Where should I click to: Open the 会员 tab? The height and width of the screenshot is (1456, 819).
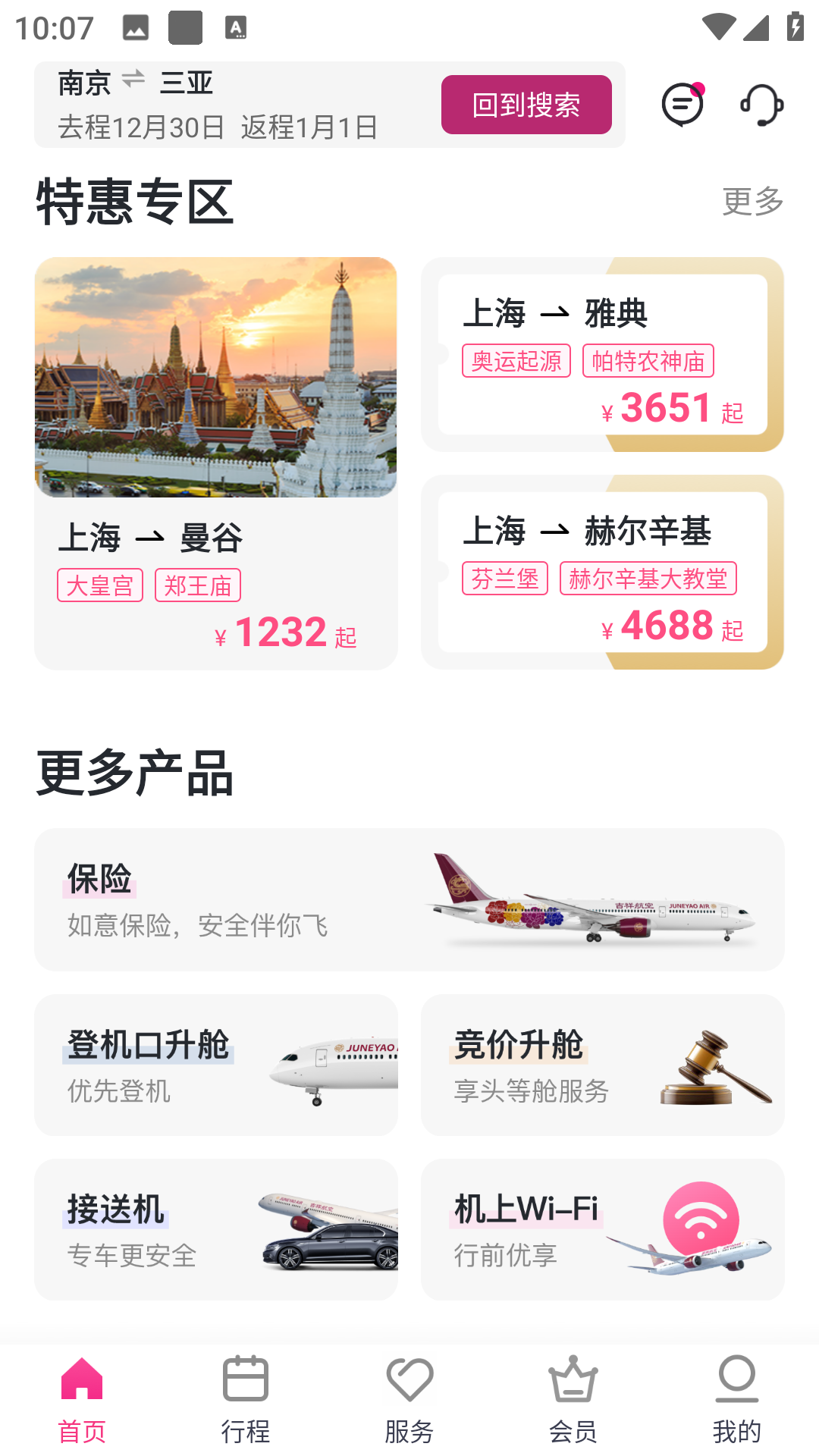pos(573,1399)
